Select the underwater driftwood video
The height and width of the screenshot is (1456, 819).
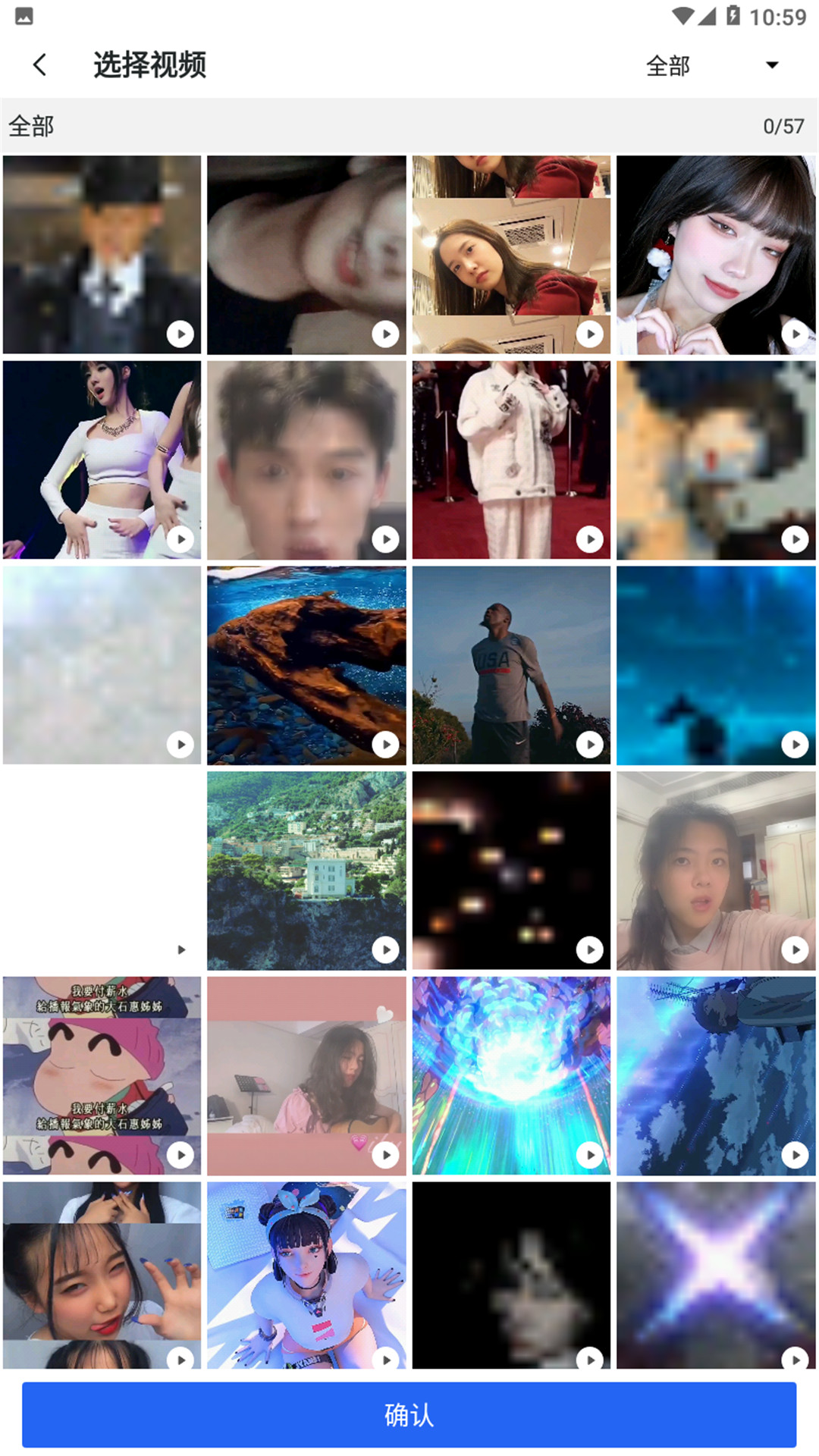click(306, 665)
